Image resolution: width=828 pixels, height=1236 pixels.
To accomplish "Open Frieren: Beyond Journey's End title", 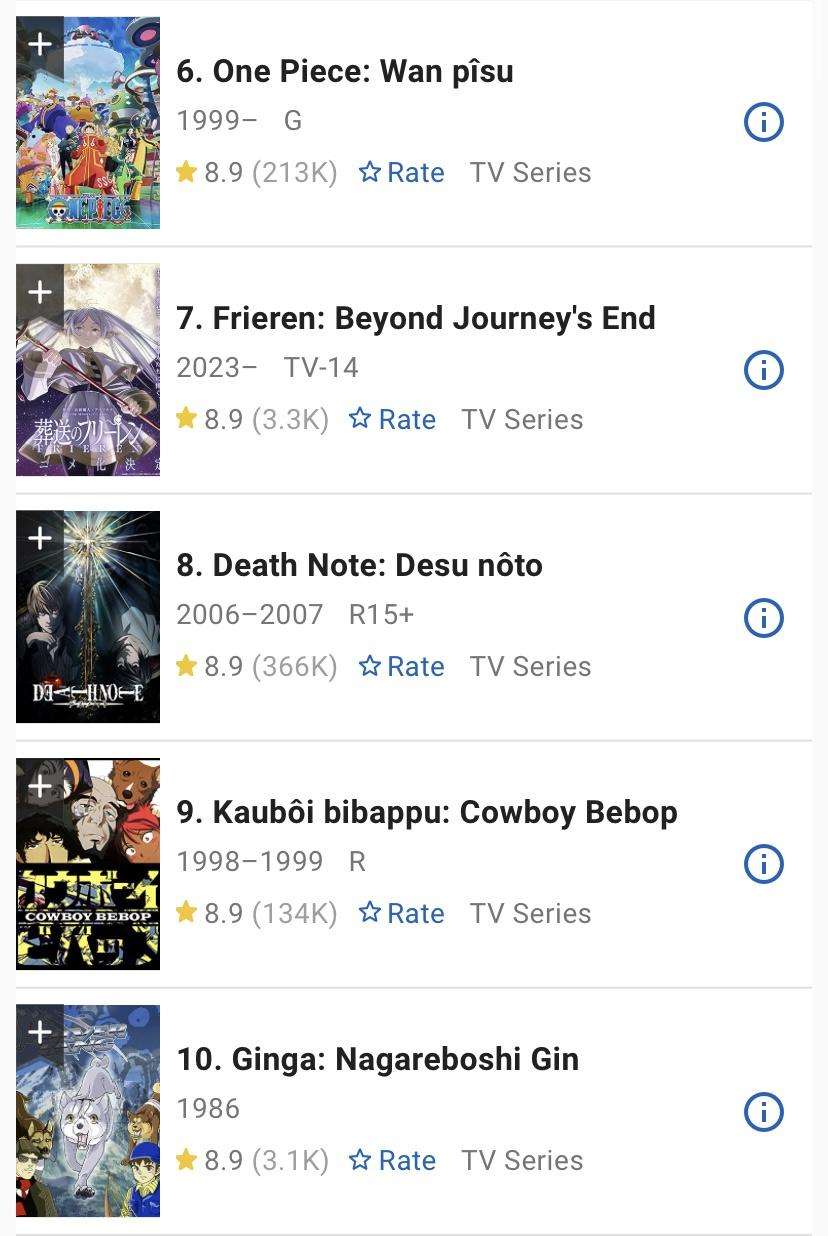I will click(x=415, y=319).
